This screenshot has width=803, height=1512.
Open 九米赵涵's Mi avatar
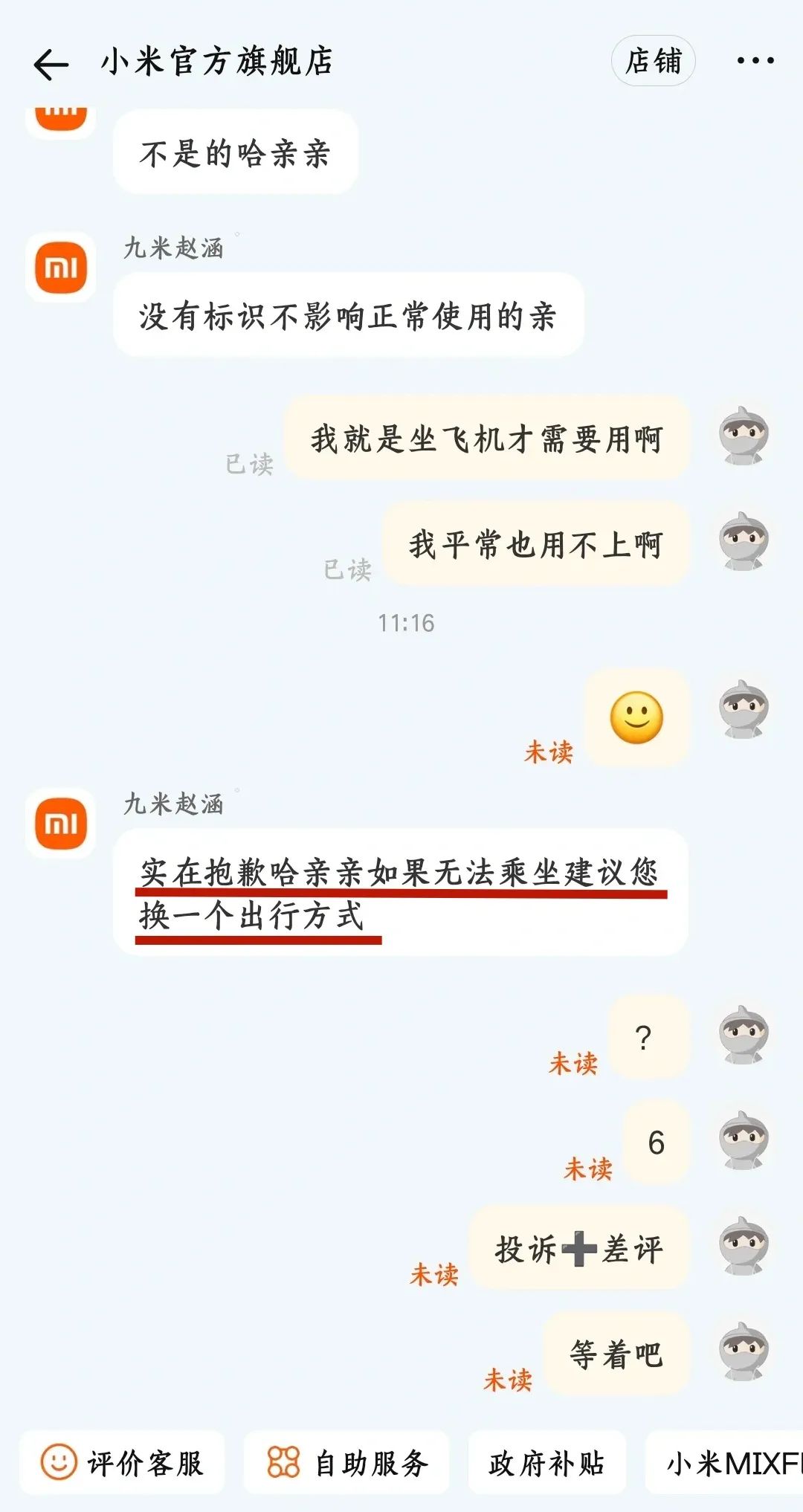coord(61,268)
